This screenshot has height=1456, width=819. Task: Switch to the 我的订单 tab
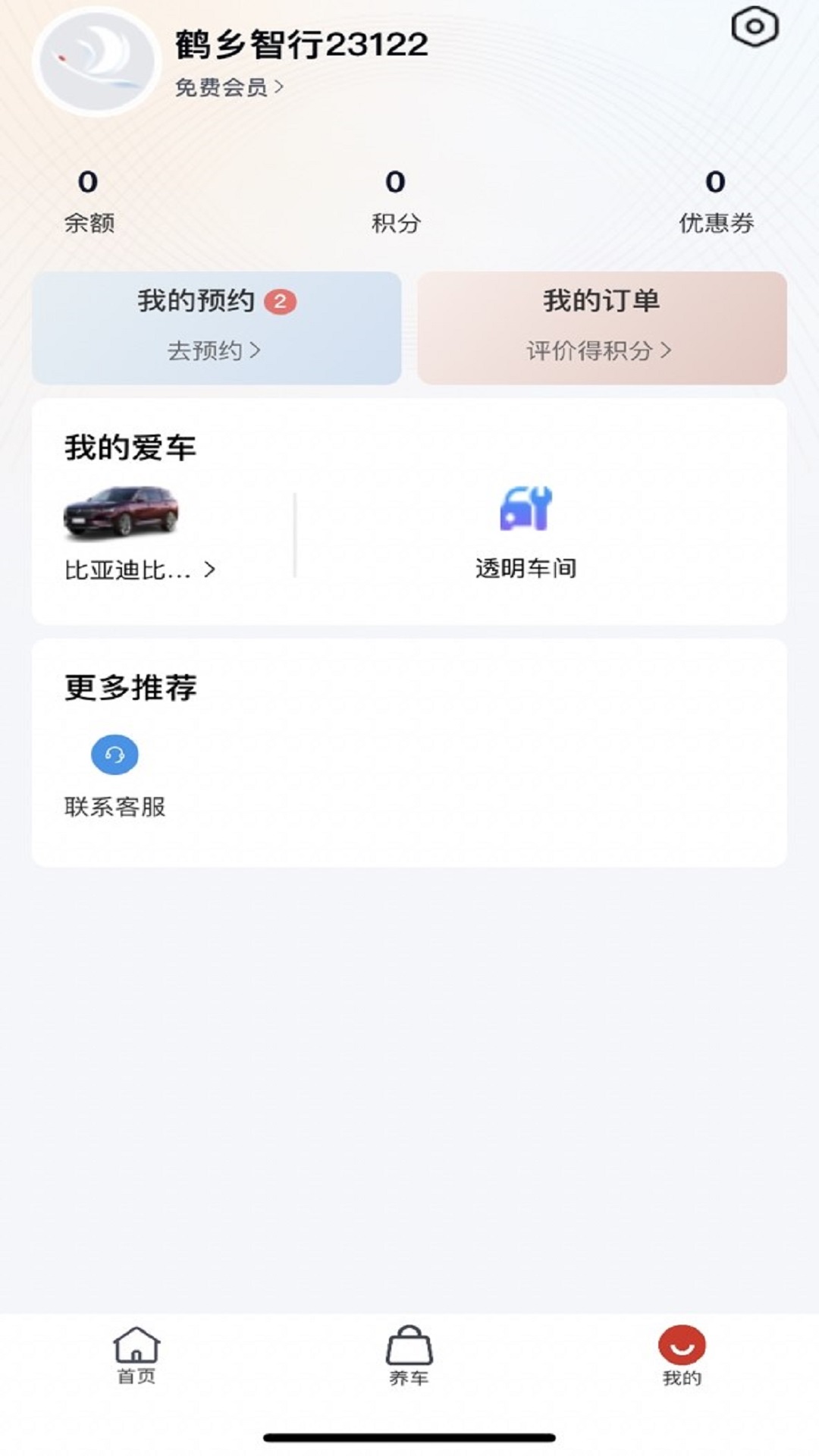[x=602, y=300]
